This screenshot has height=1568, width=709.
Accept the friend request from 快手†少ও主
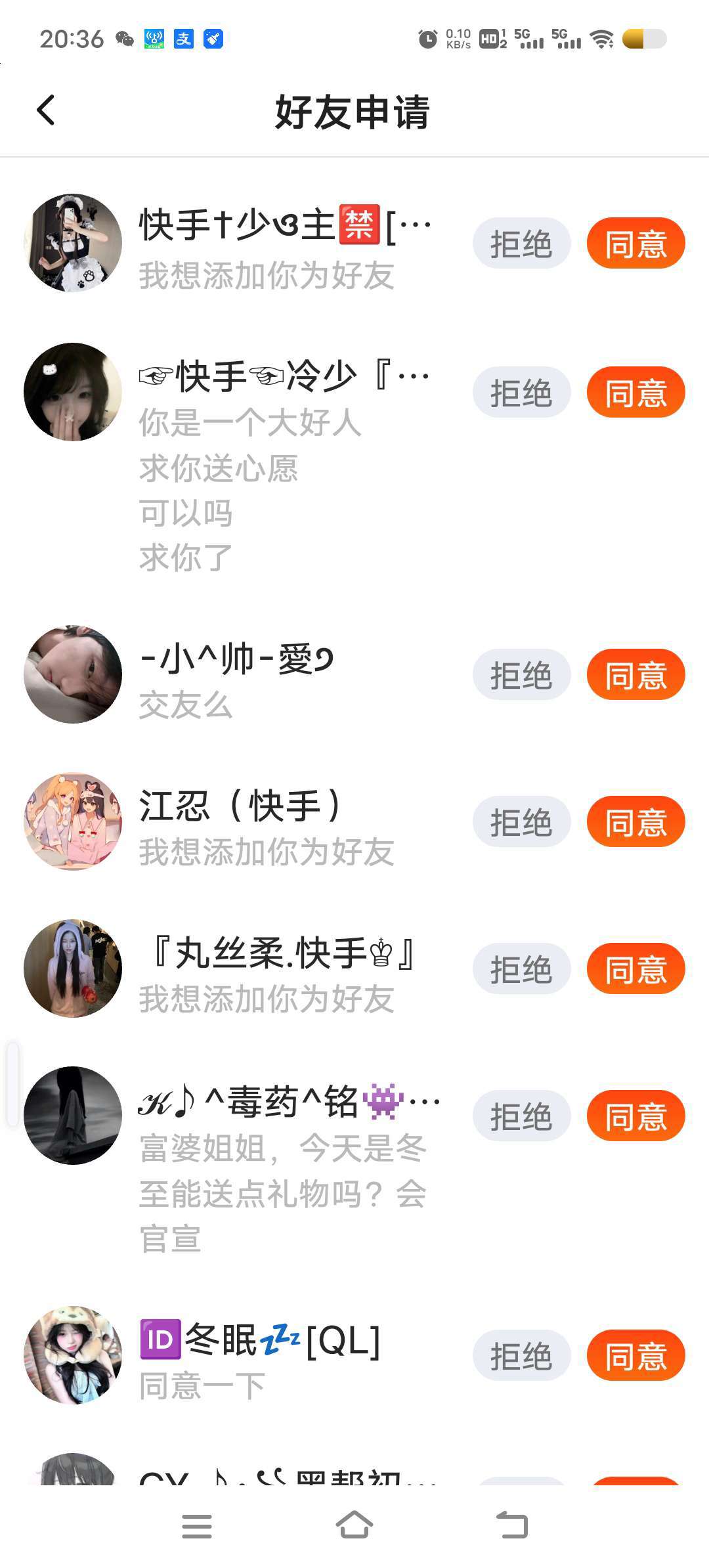click(x=635, y=244)
